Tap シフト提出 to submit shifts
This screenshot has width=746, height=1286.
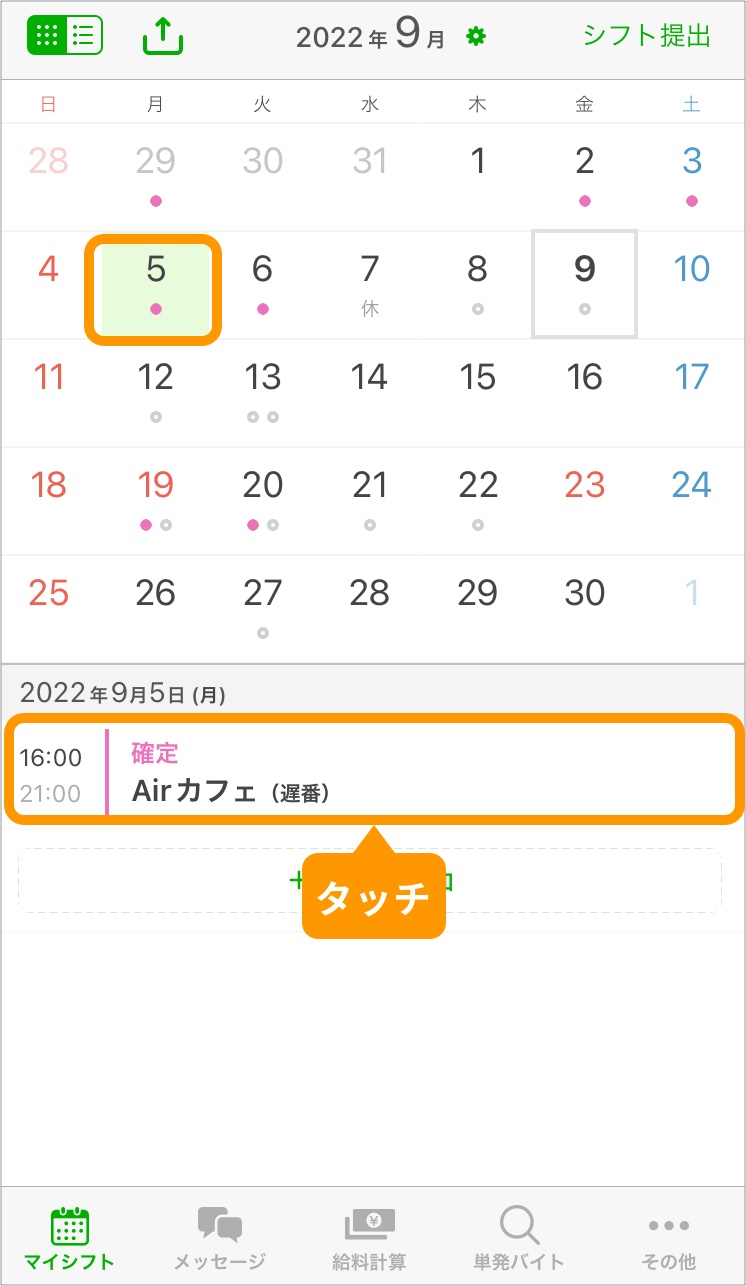(x=647, y=36)
